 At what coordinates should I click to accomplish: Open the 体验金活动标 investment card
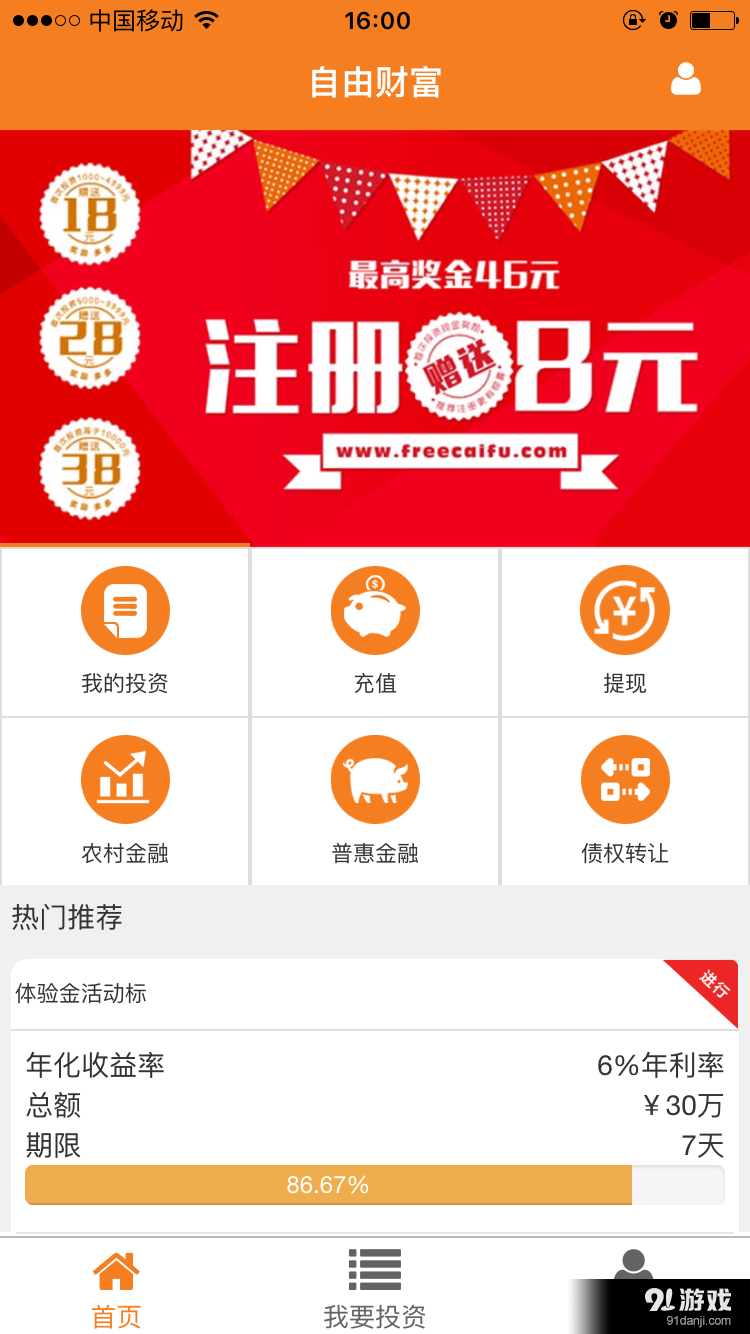pyautogui.click(x=375, y=1095)
